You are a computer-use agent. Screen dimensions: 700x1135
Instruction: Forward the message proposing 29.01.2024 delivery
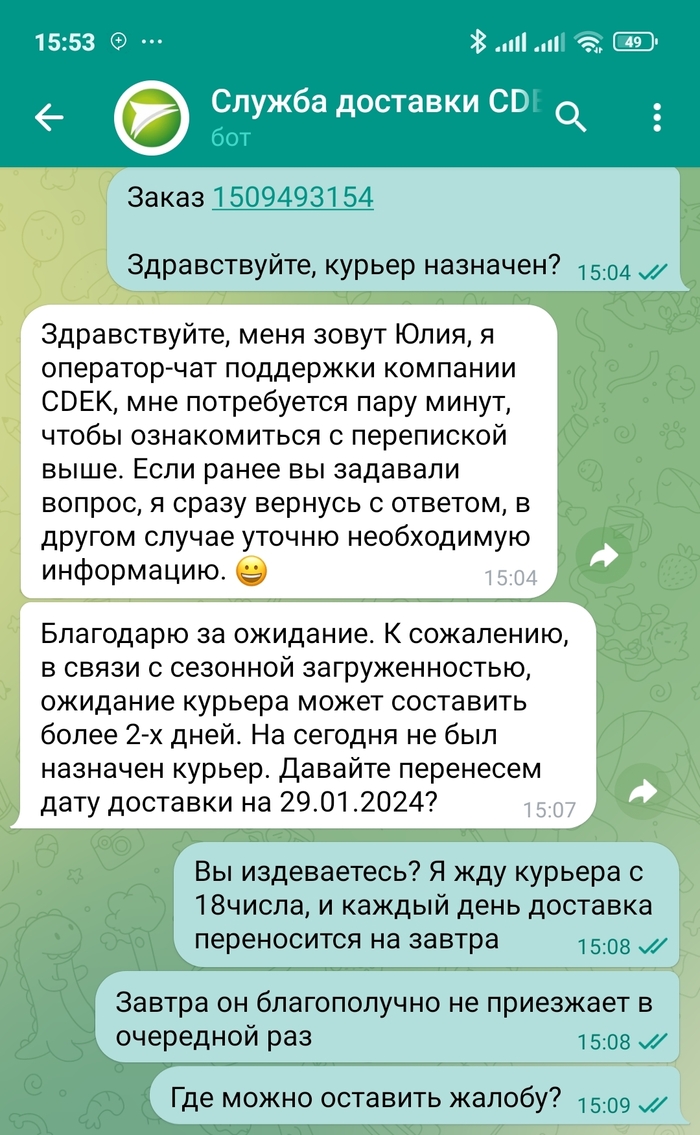[643, 791]
